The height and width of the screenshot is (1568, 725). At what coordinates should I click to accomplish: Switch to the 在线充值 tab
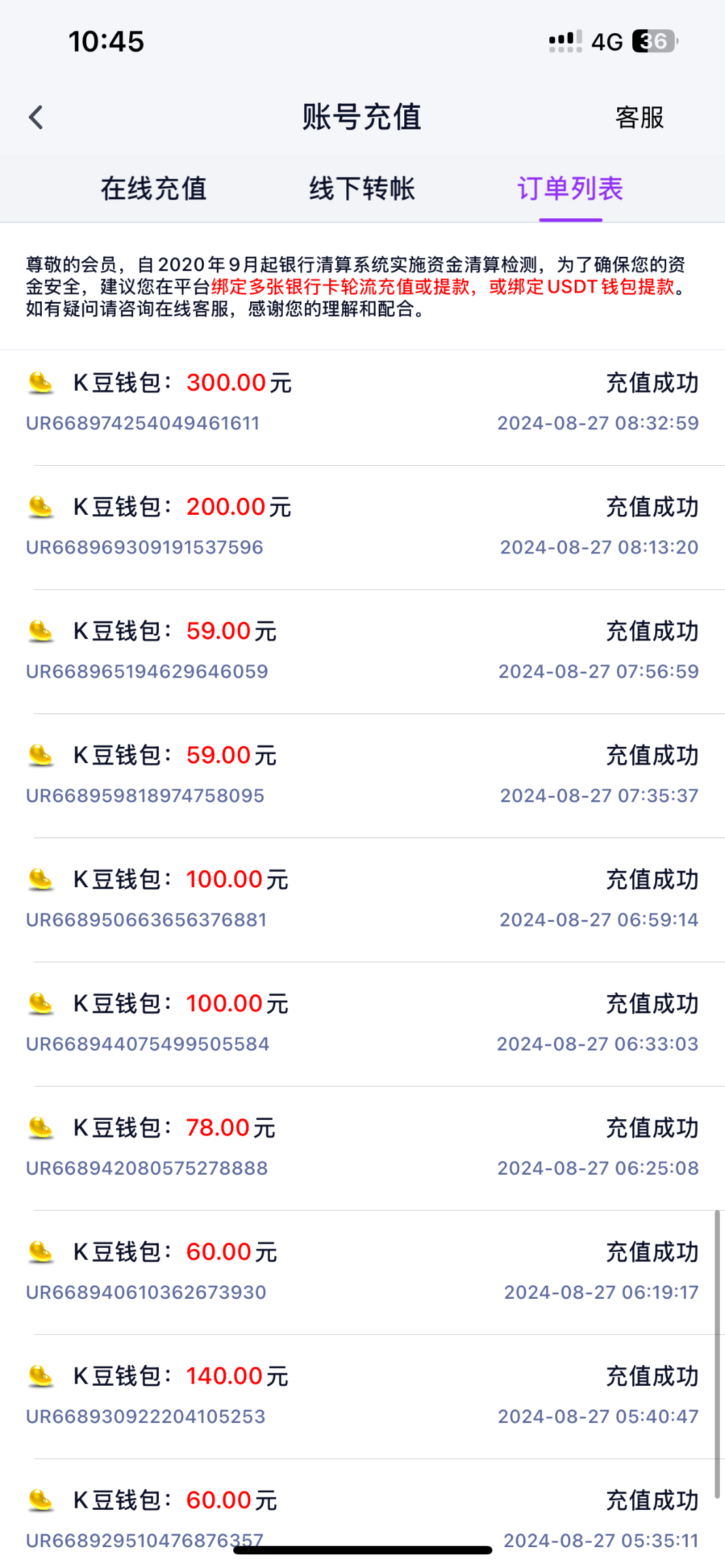(x=153, y=189)
